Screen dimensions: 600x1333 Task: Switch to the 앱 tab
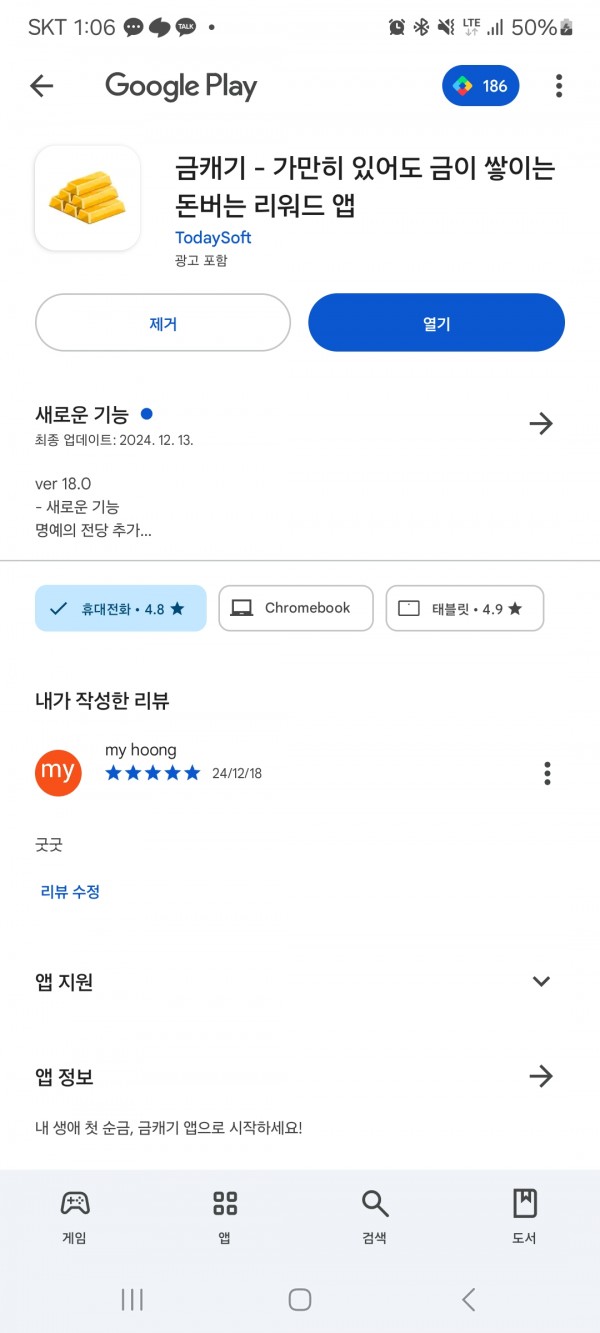click(225, 1215)
